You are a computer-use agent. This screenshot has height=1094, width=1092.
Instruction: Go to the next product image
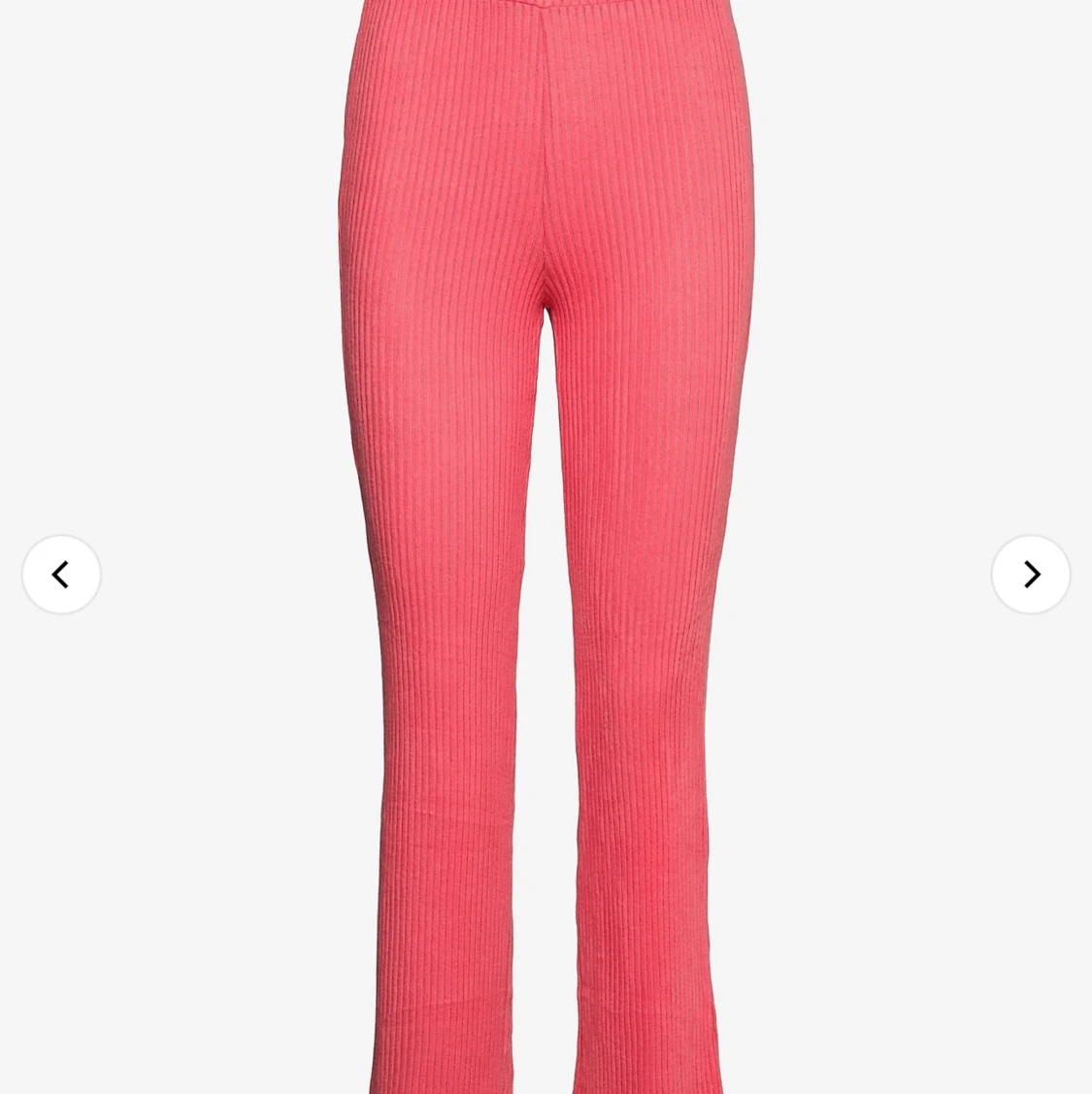[x=1031, y=575]
